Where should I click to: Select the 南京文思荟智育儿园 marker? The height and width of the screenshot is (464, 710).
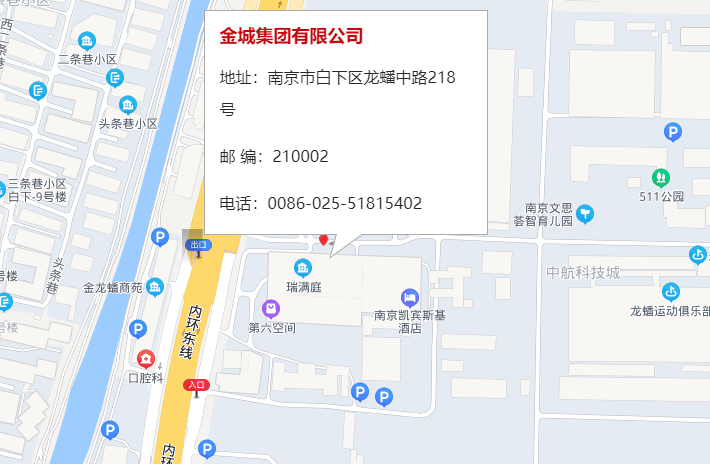tap(585, 212)
